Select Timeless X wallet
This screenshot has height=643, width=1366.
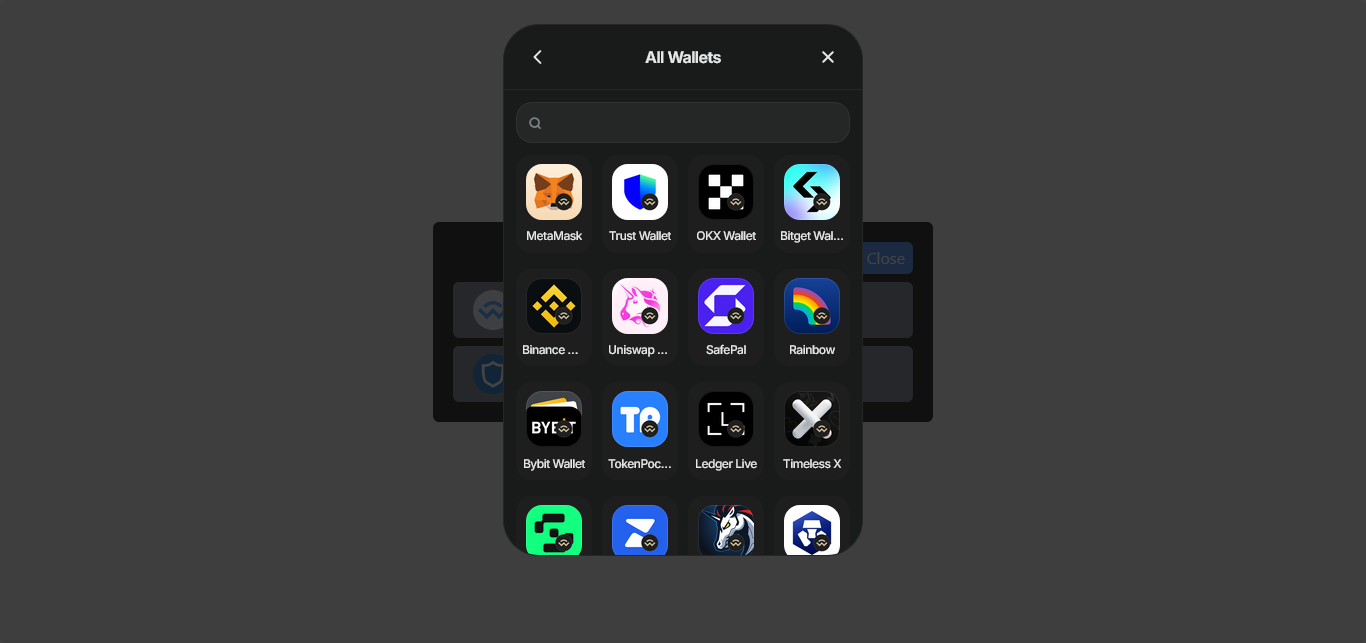pyautogui.click(x=812, y=430)
